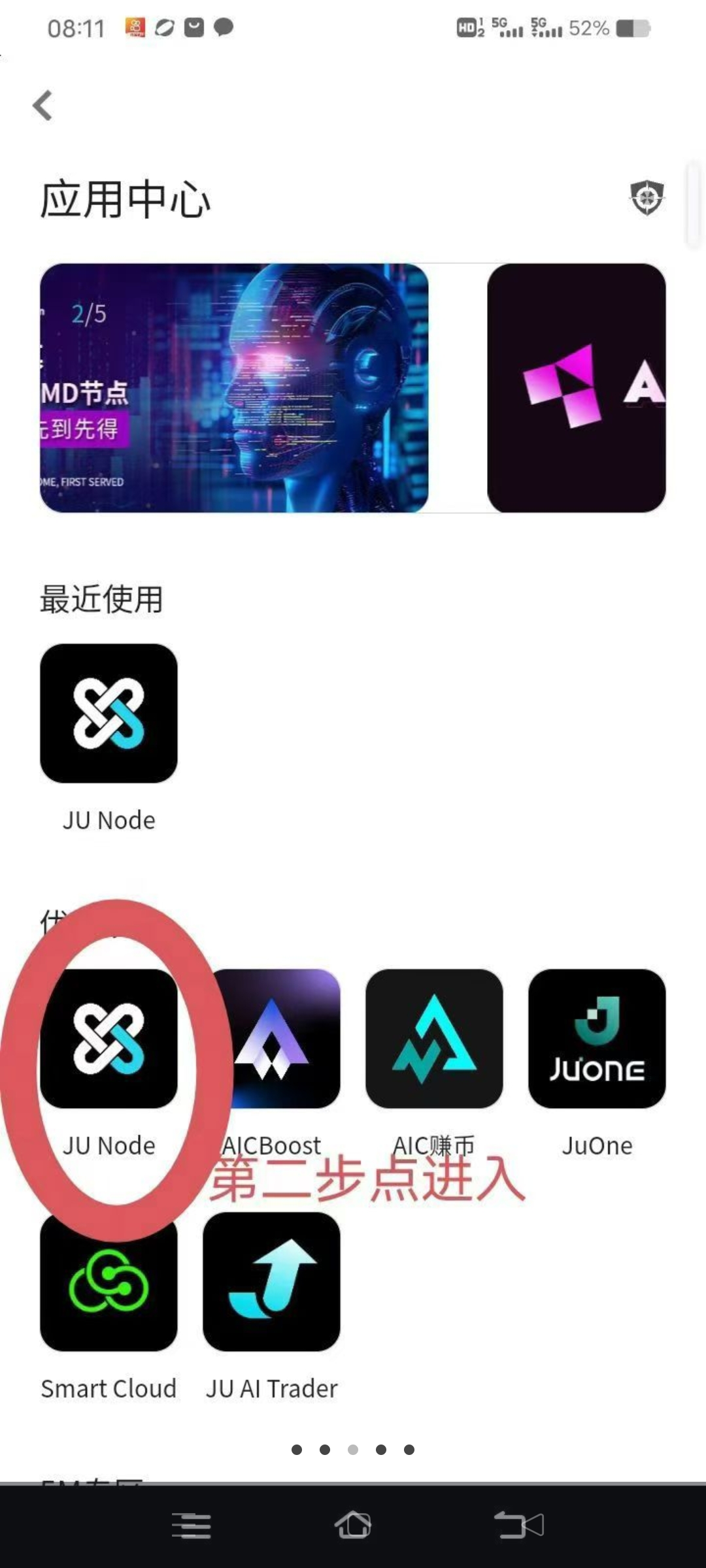Go back using the arrow at top left

[42, 106]
